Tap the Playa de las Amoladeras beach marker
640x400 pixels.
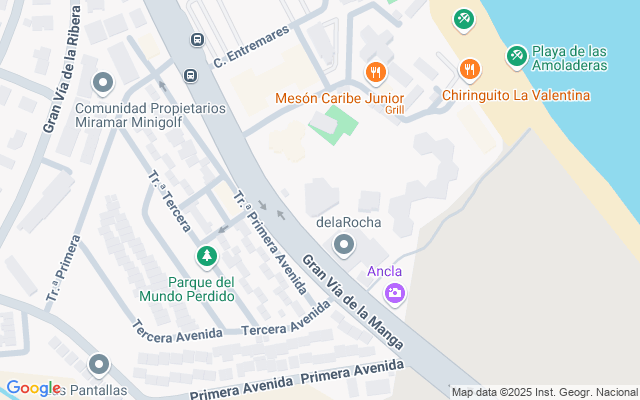(x=516, y=55)
